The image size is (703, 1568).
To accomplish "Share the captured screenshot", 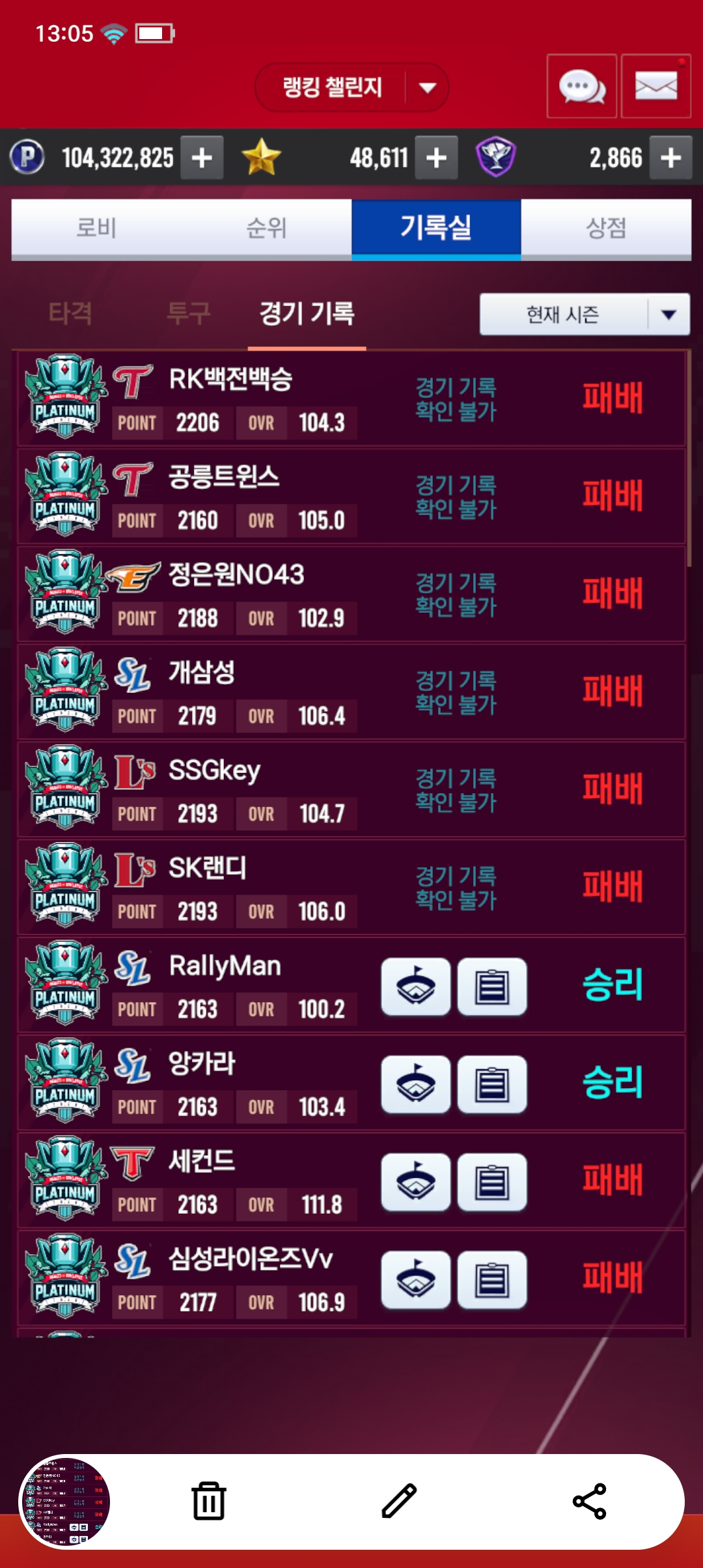I will (x=589, y=1501).
